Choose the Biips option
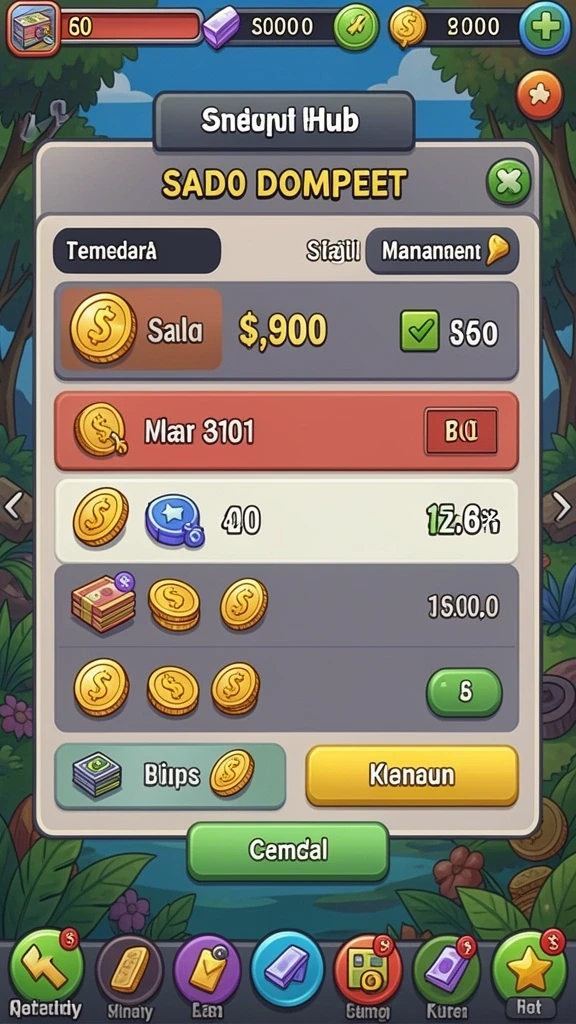This screenshot has width=576, height=1024. (x=170, y=776)
